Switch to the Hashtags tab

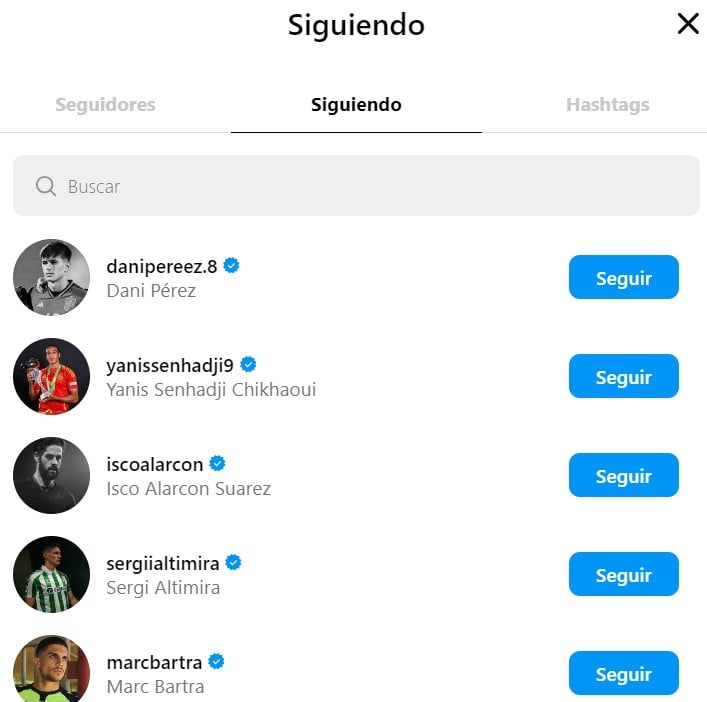pyautogui.click(x=607, y=105)
